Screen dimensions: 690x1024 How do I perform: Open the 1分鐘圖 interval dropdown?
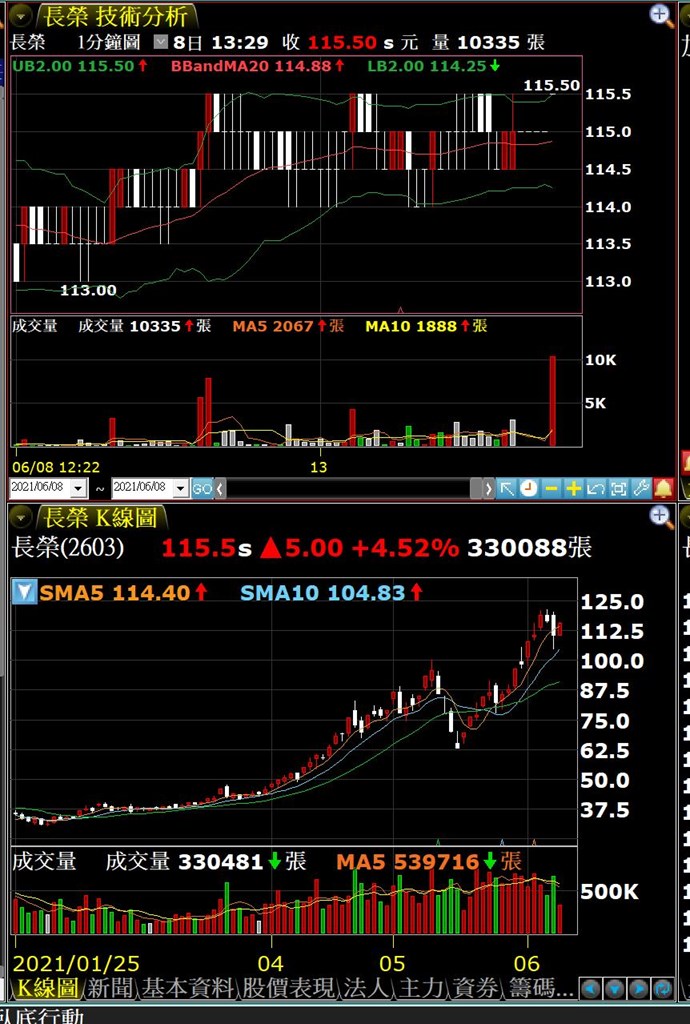161,42
